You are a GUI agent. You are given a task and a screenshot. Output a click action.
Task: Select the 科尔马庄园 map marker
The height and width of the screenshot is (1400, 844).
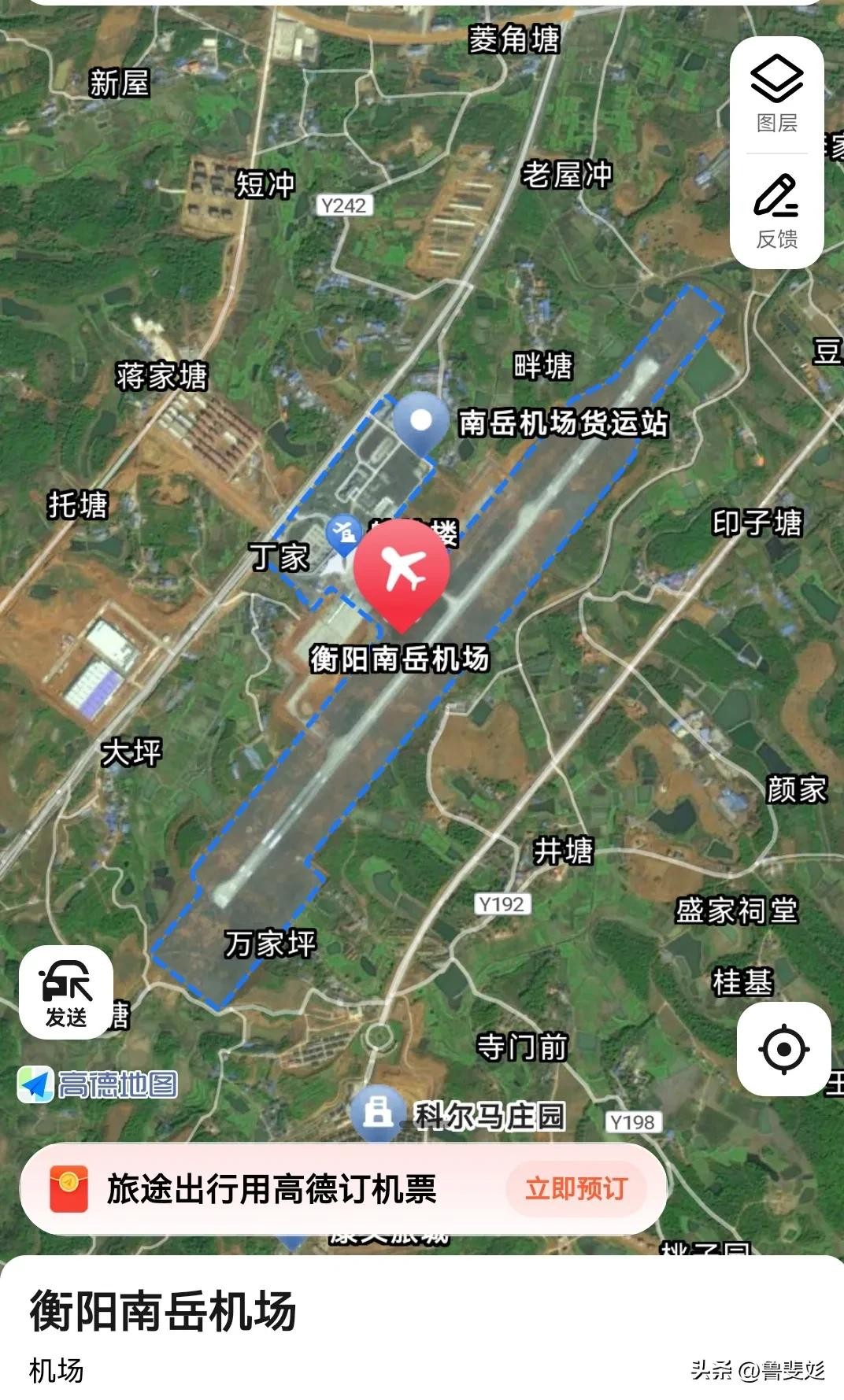pyautogui.click(x=378, y=1113)
